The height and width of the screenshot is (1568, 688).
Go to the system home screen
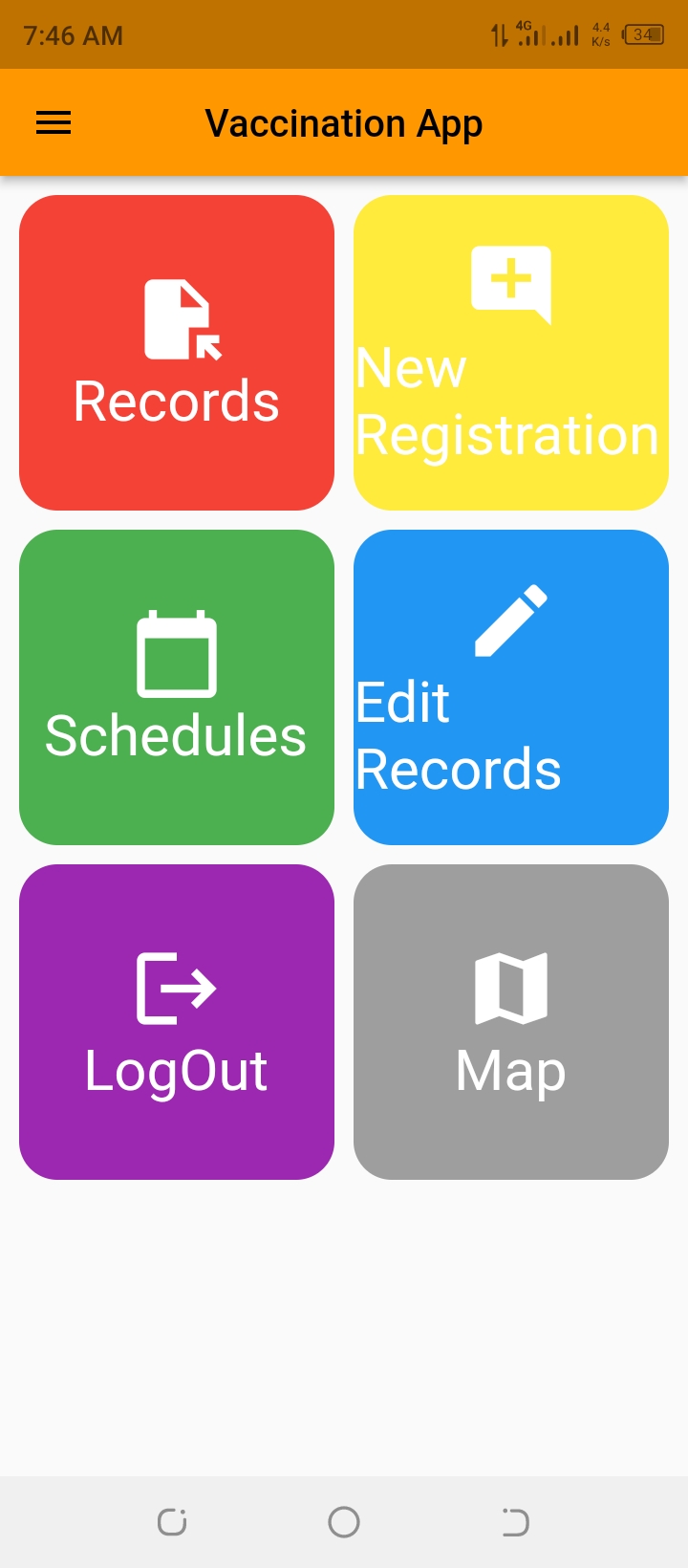[x=344, y=1522]
